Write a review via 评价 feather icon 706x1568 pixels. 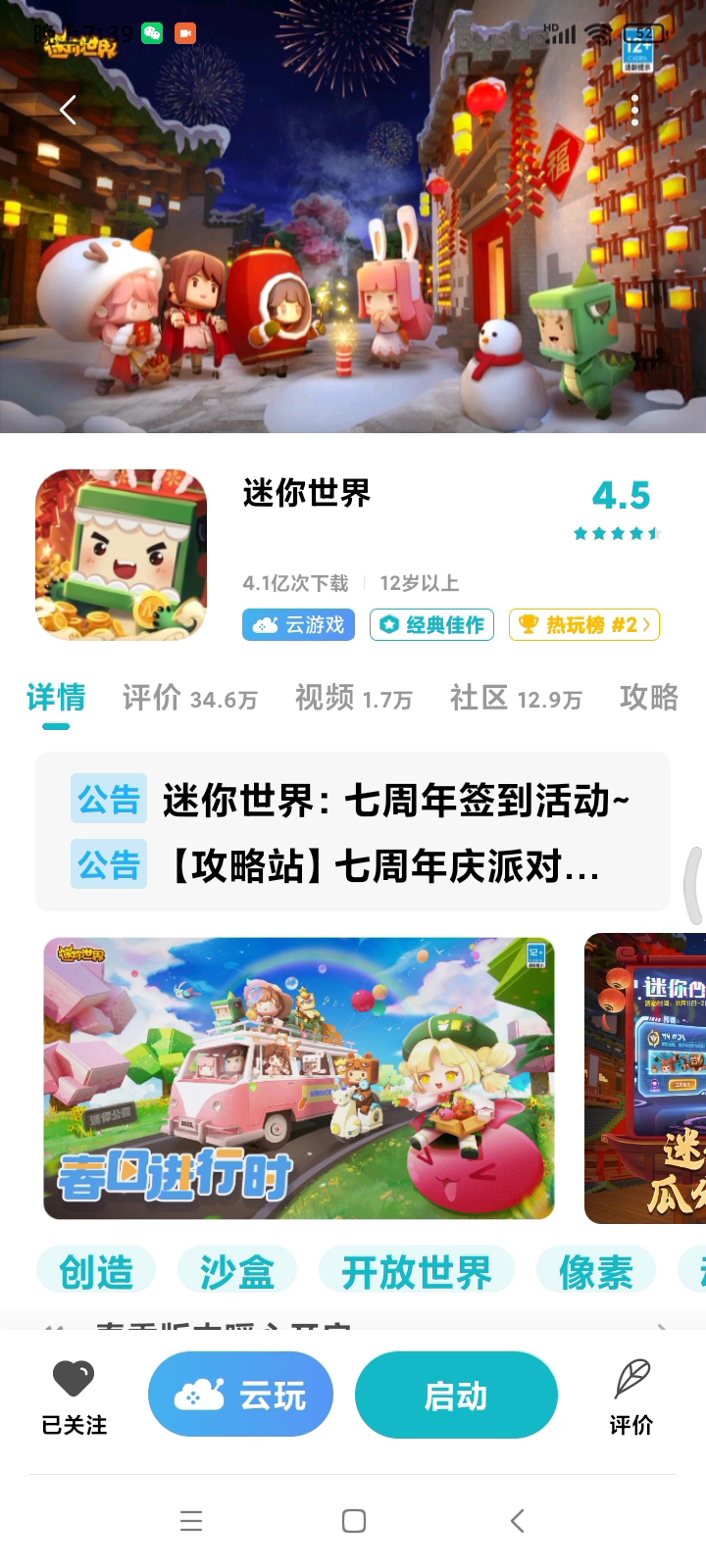coord(631,1396)
